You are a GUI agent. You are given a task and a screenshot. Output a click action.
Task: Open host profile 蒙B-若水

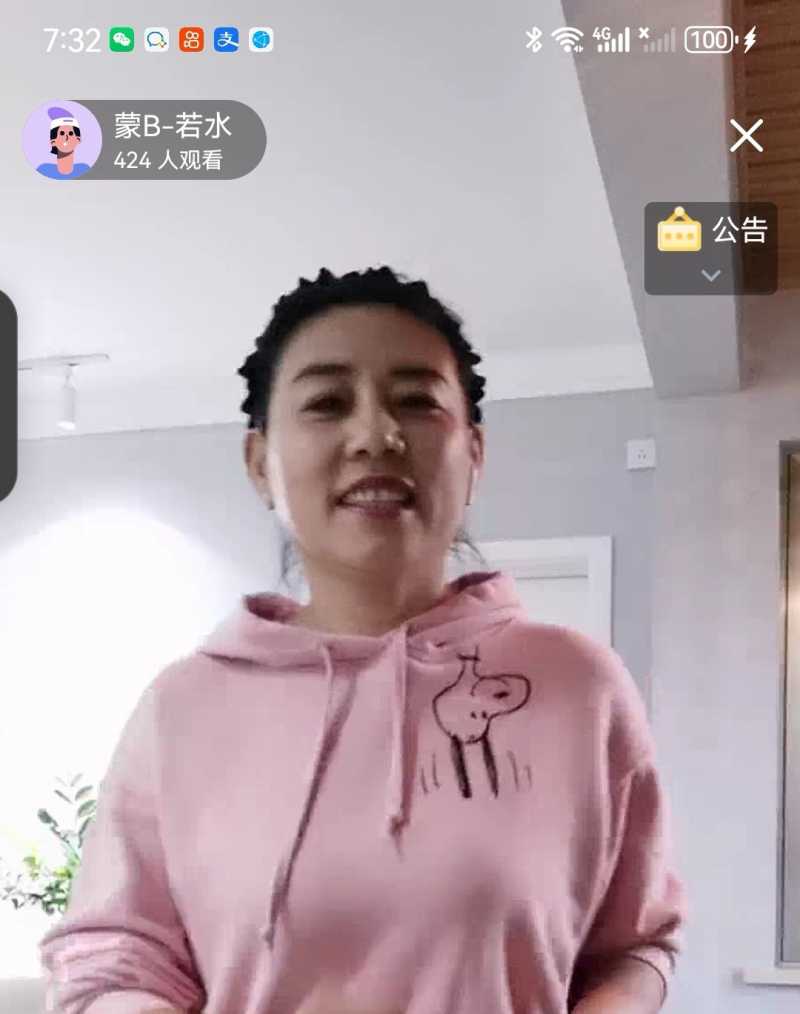click(x=62, y=140)
